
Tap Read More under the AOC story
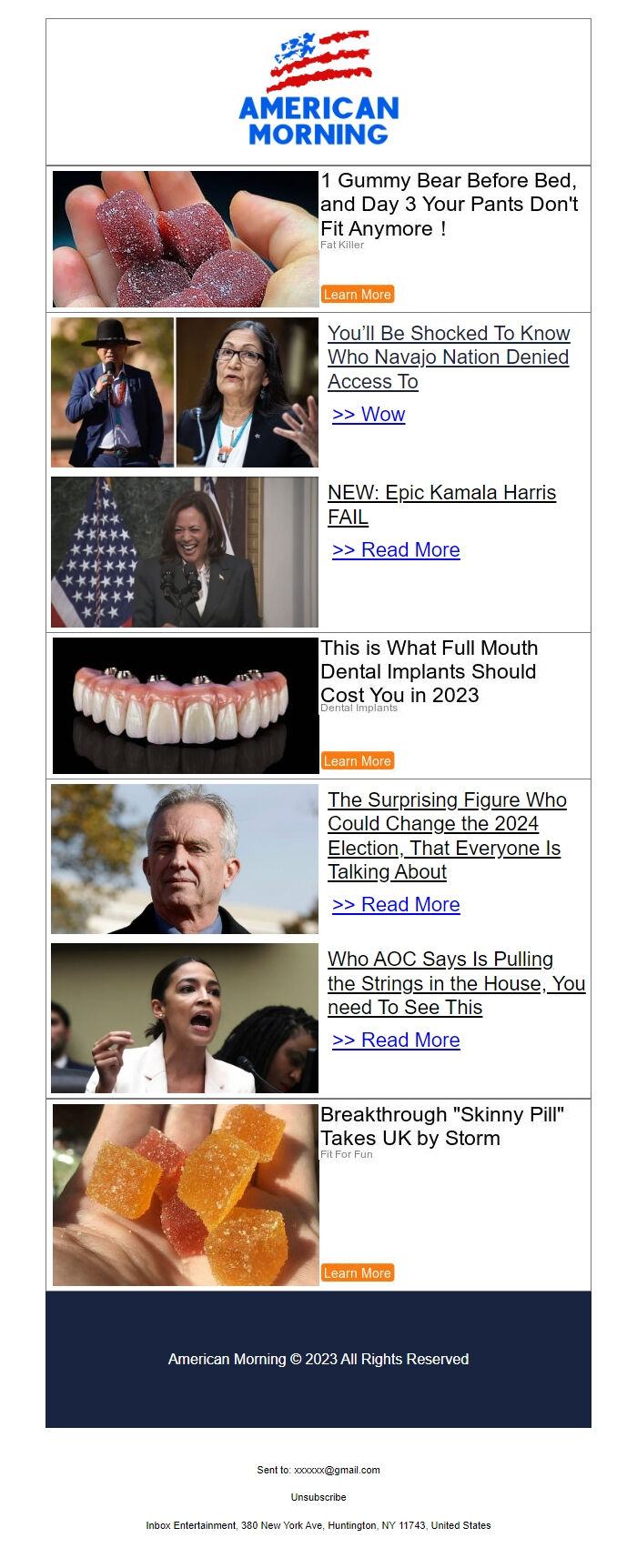point(396,1040)
